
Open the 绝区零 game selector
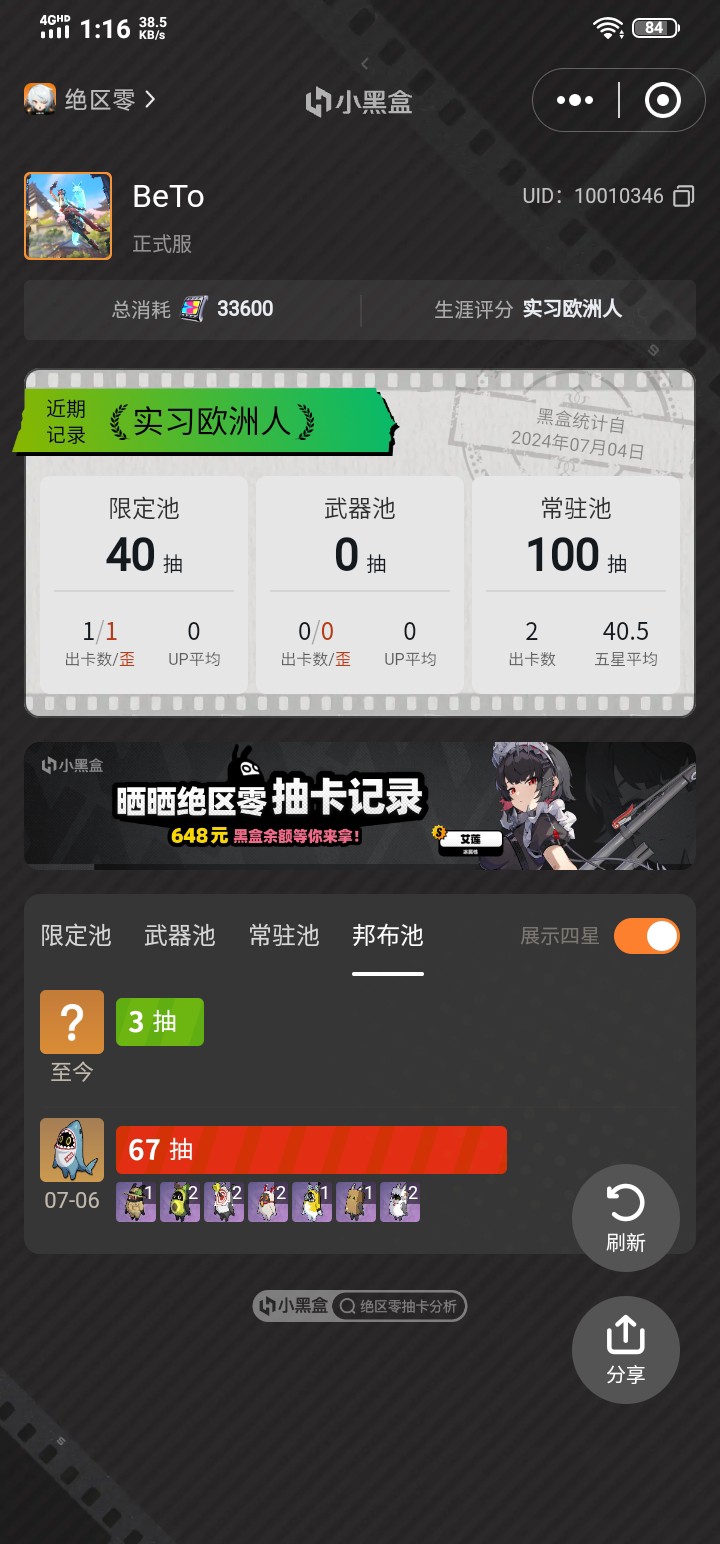91,99
